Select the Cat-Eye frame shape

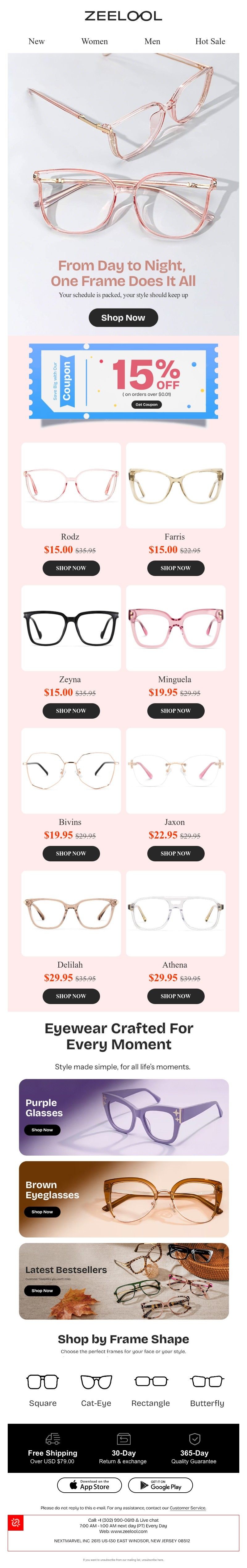(96, 1390)
